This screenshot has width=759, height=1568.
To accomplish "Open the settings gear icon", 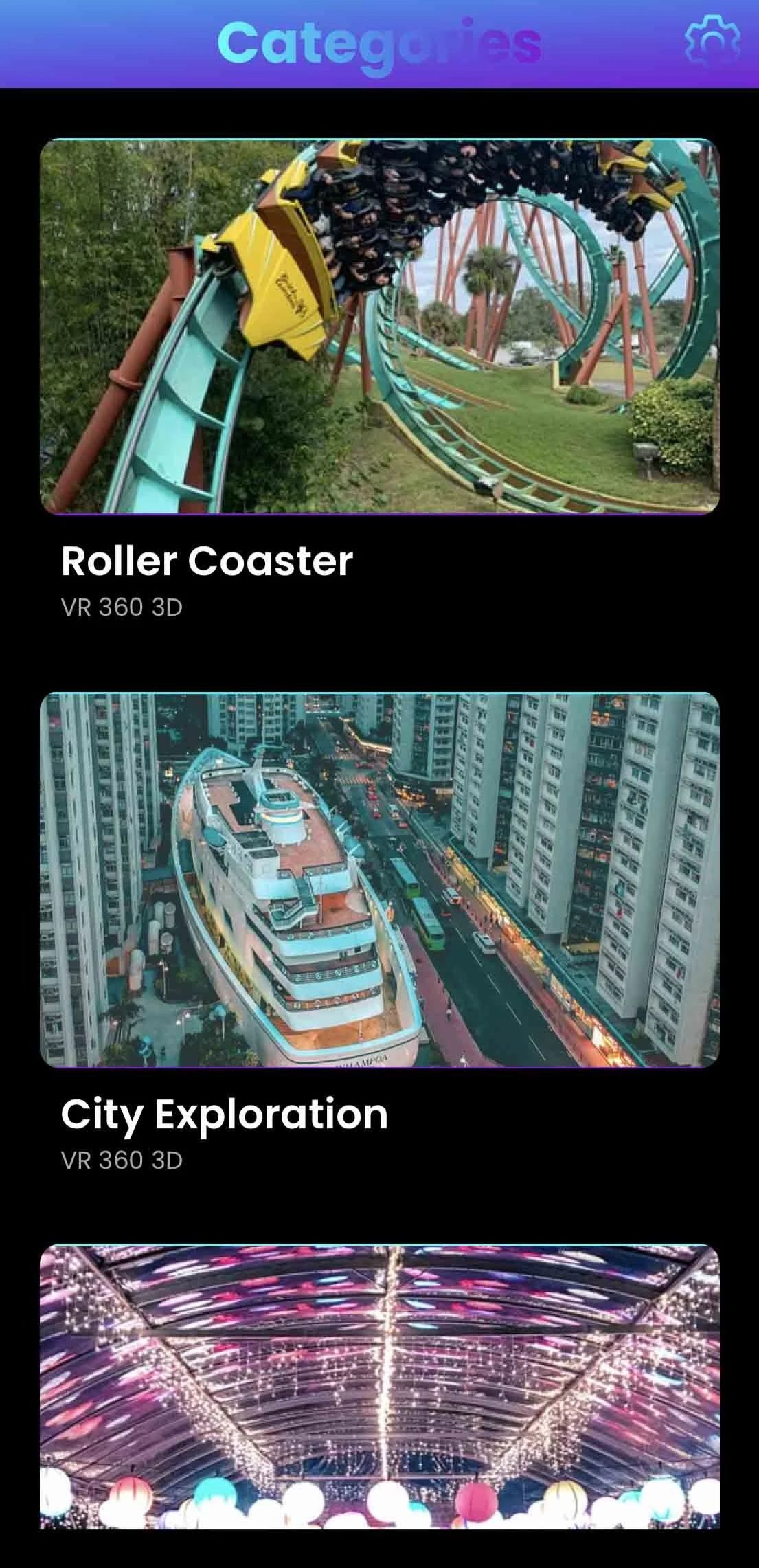I will [x=712, y=43].
